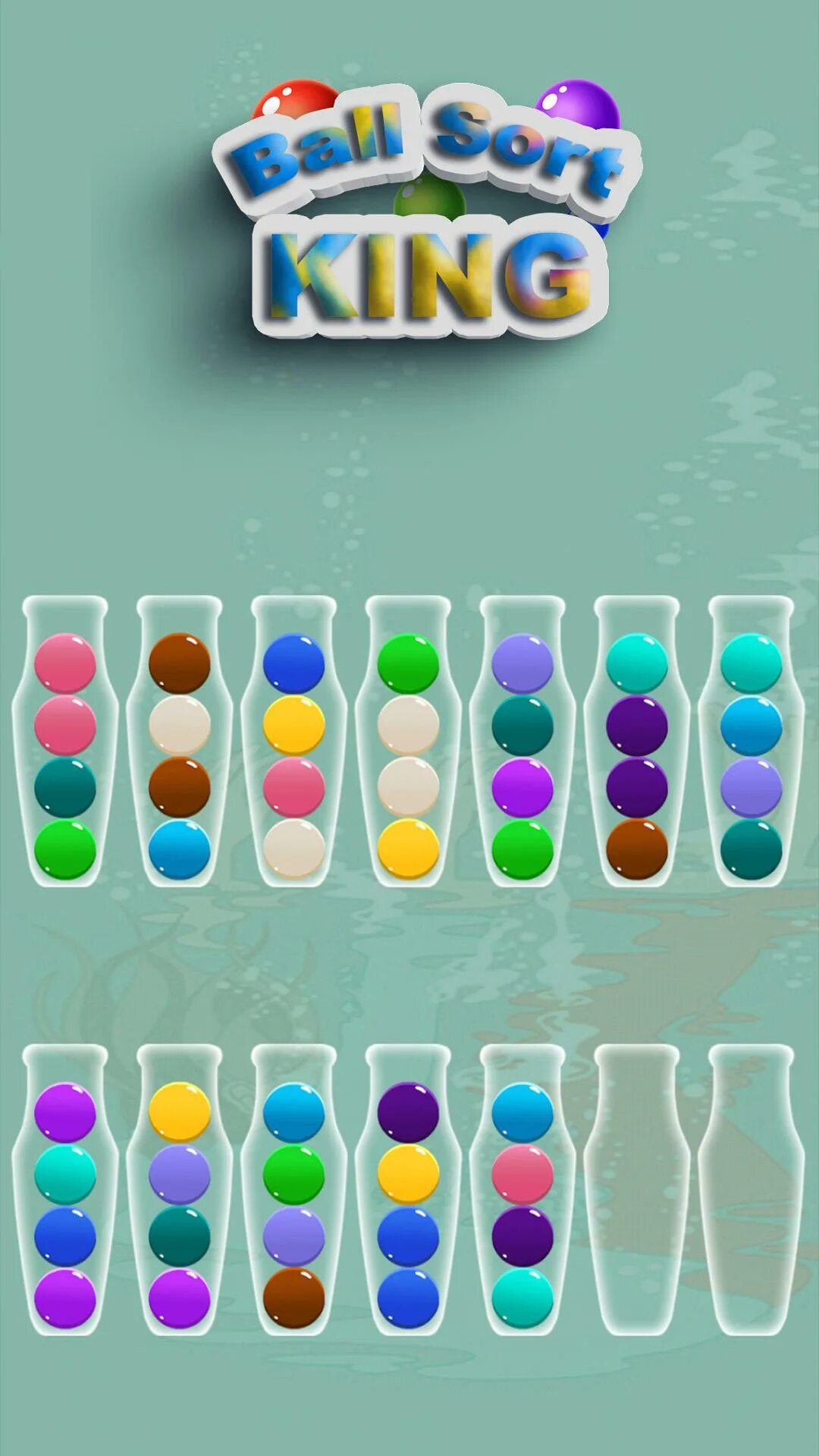The height and width of the screenshot is (1456, 819).
Task: Select the tube with two pink balls on top
Action: [65, 742]
